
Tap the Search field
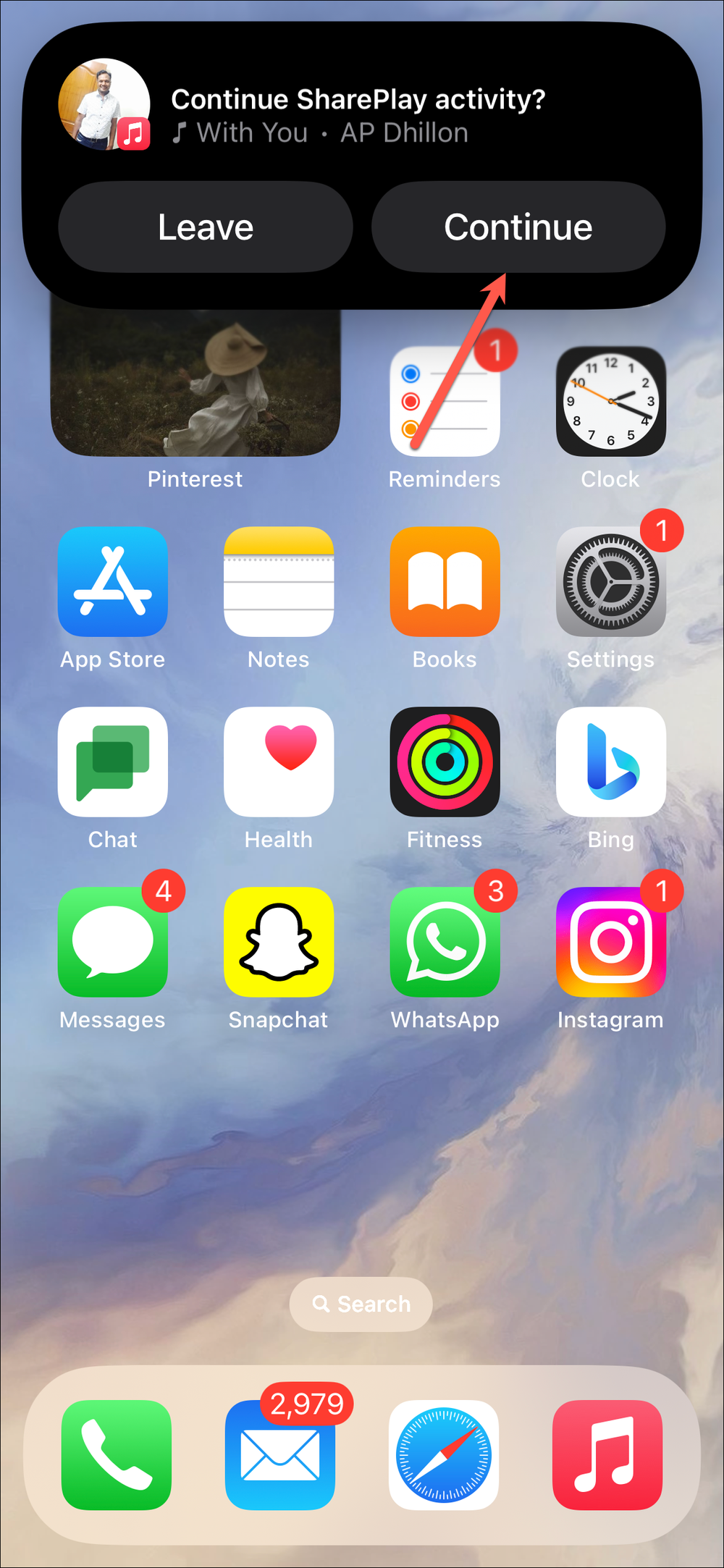(361, 1304)
